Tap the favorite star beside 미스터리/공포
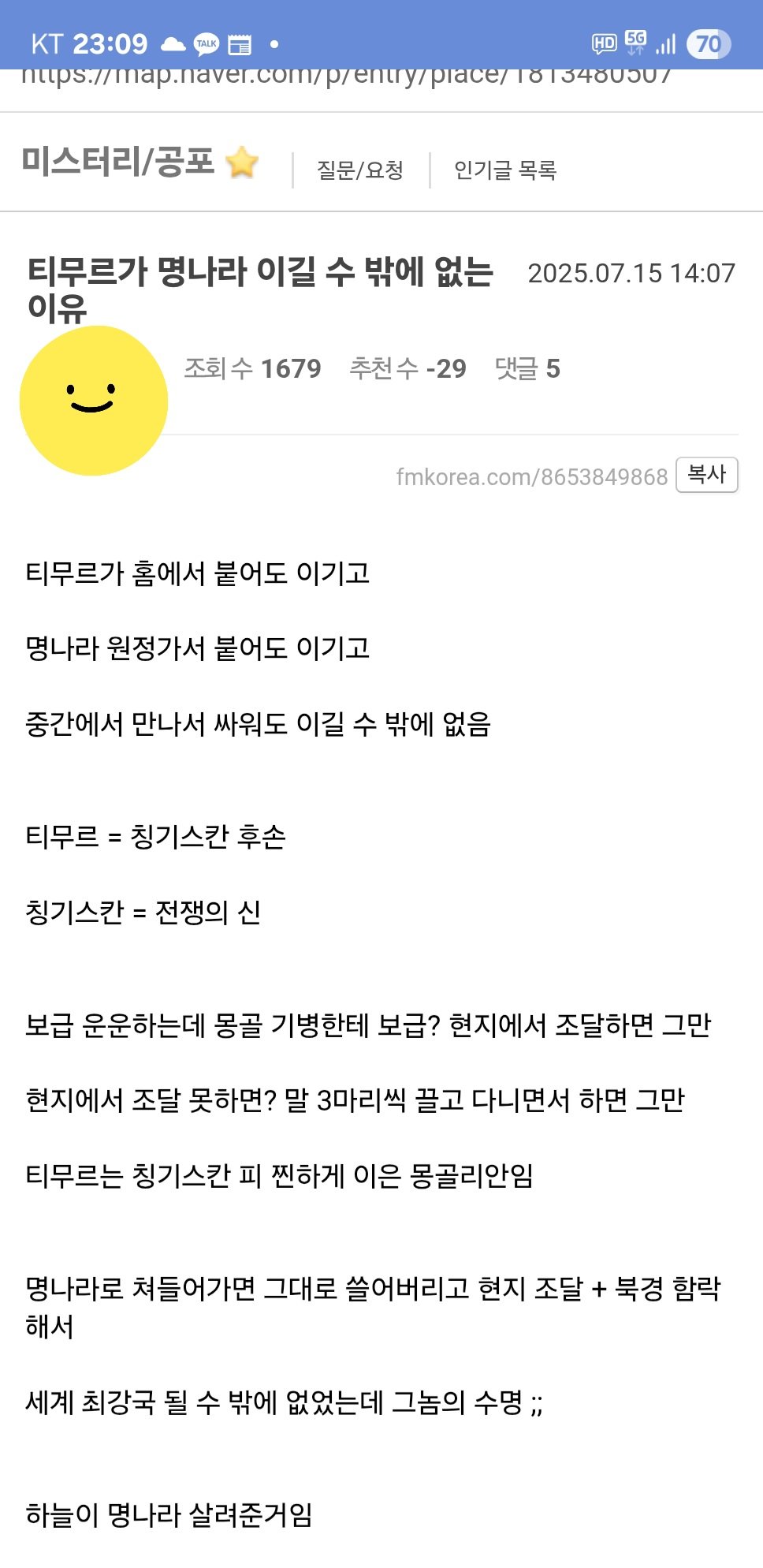 (x=242, y=162)
